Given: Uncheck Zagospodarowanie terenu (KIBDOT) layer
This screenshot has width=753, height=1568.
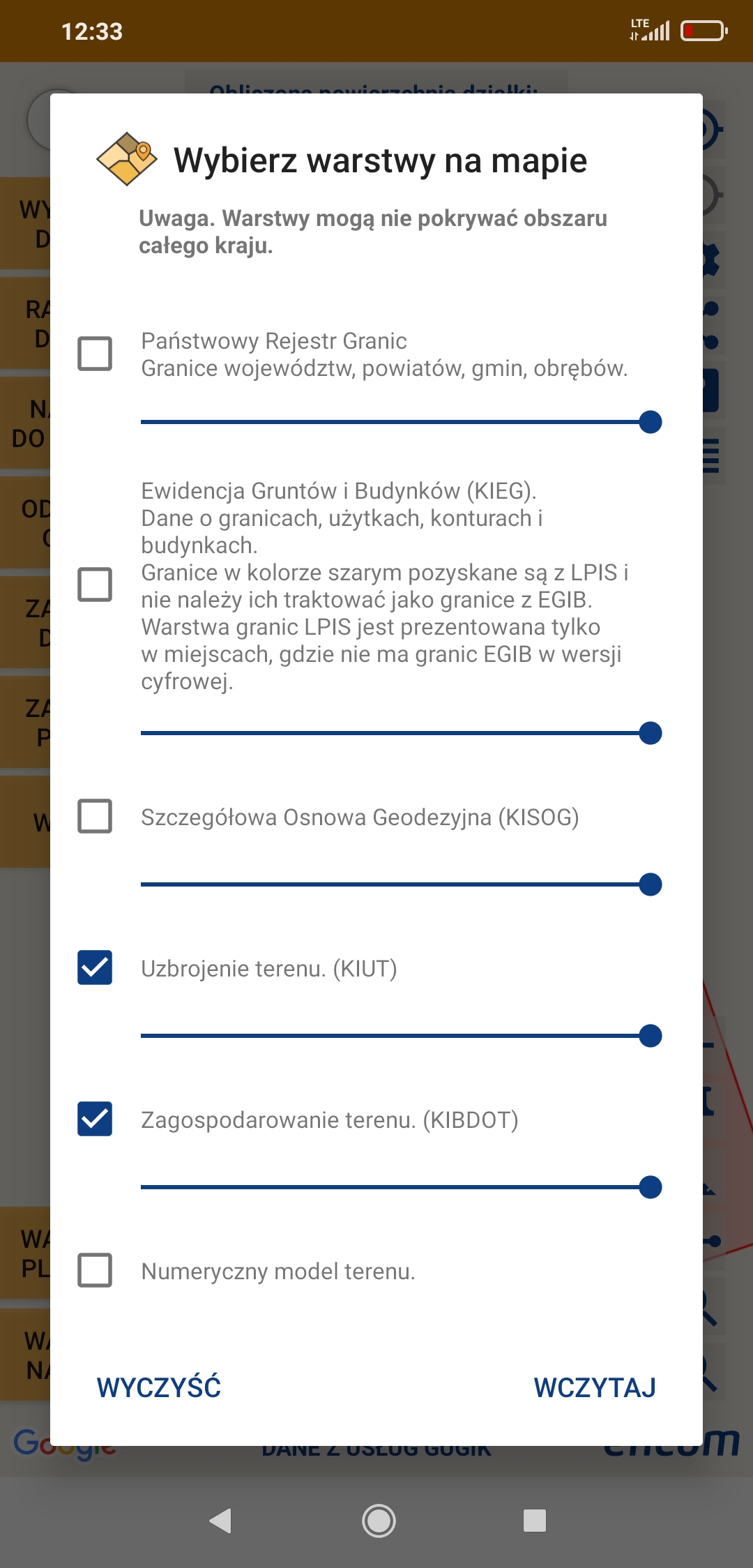Looking at the screenshot, I should (95, 1119).
